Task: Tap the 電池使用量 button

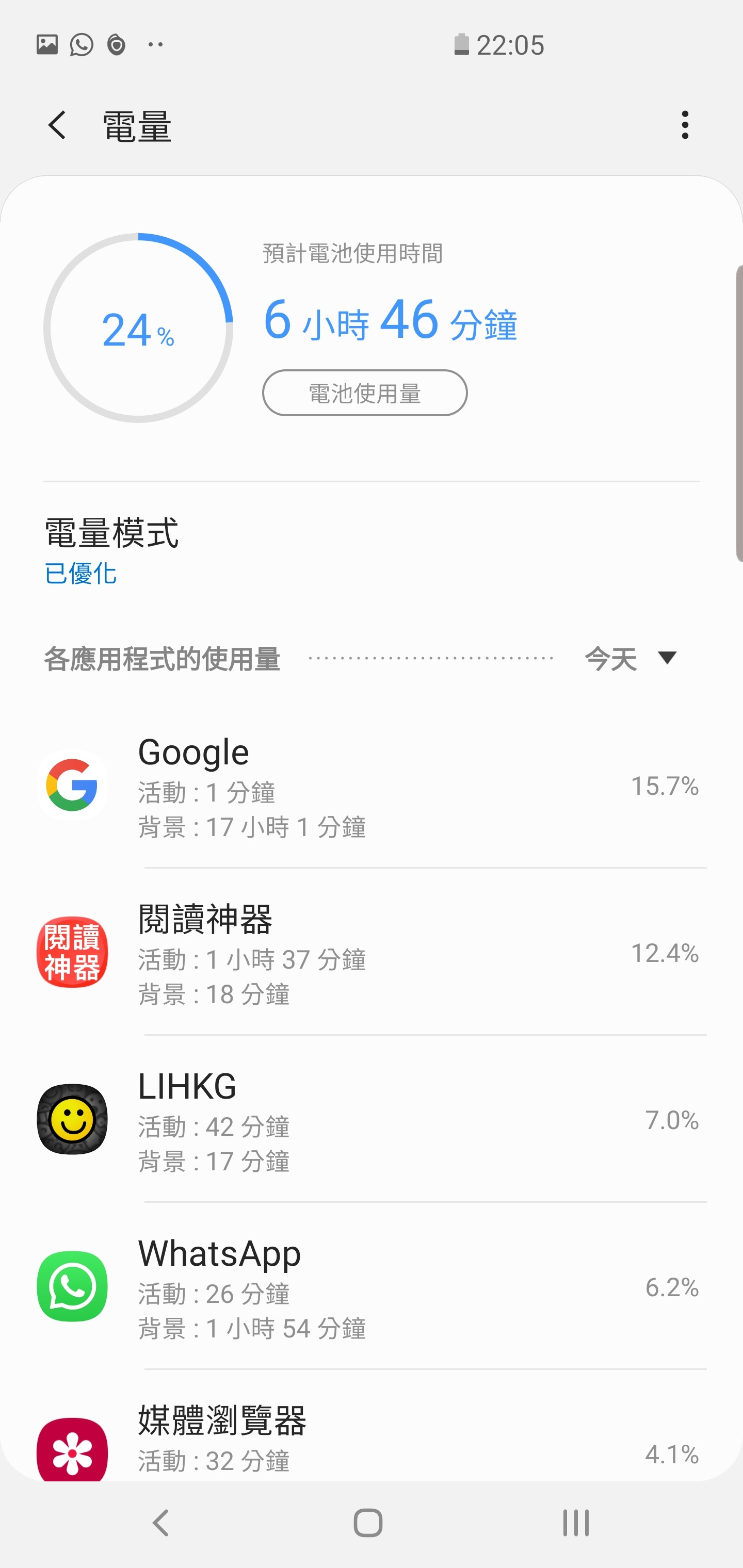Action: click(365, 393)
